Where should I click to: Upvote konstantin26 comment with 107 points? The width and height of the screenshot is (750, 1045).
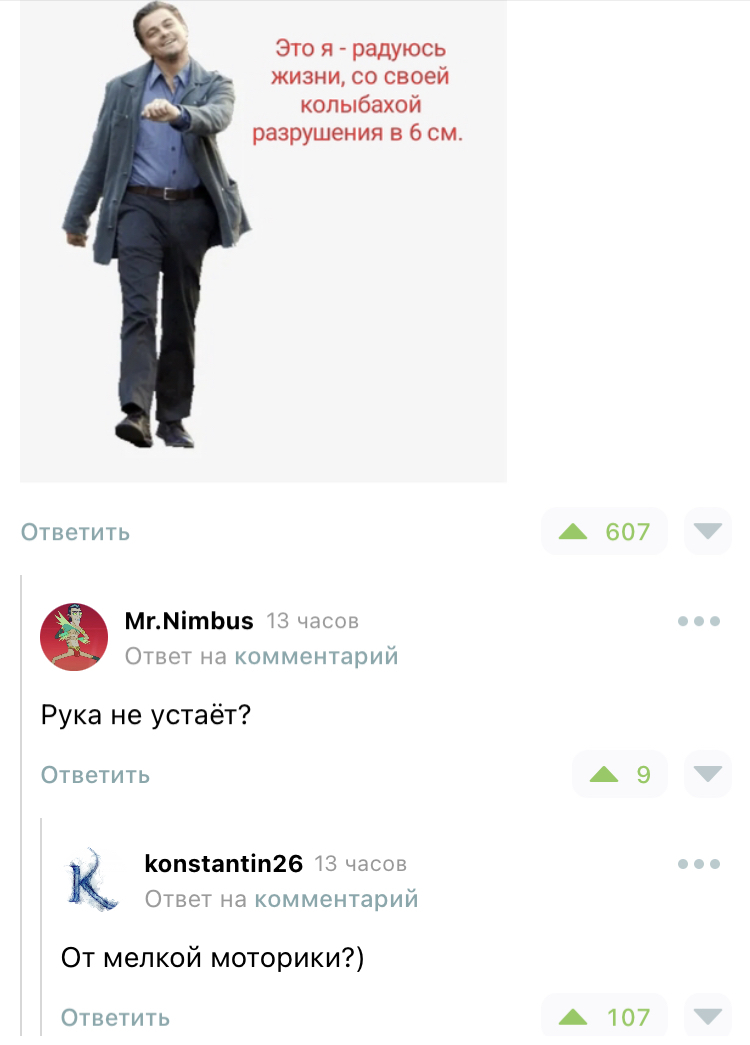point(573,1018)
